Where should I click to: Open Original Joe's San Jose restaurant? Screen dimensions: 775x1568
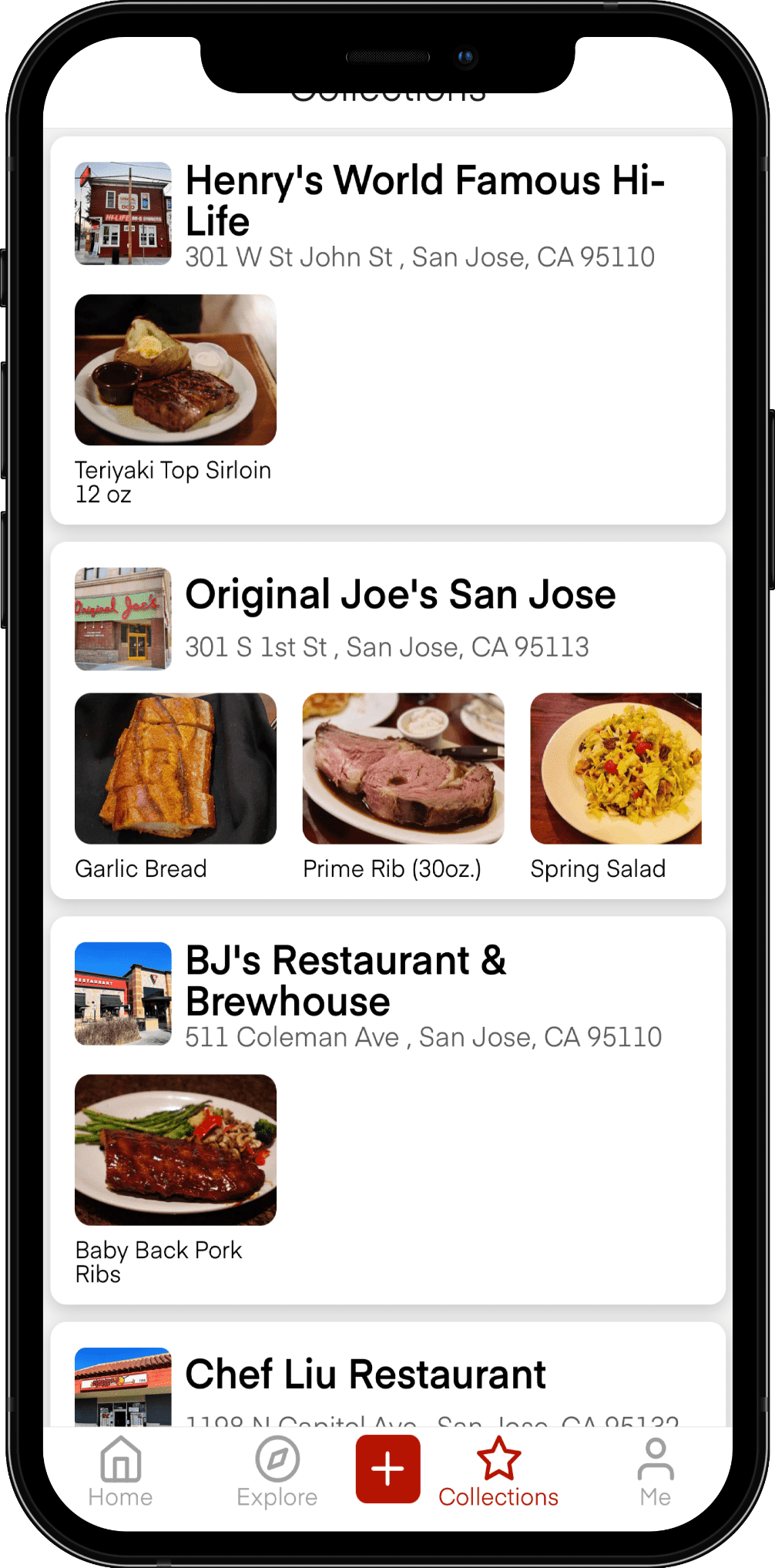click(400, 596)
